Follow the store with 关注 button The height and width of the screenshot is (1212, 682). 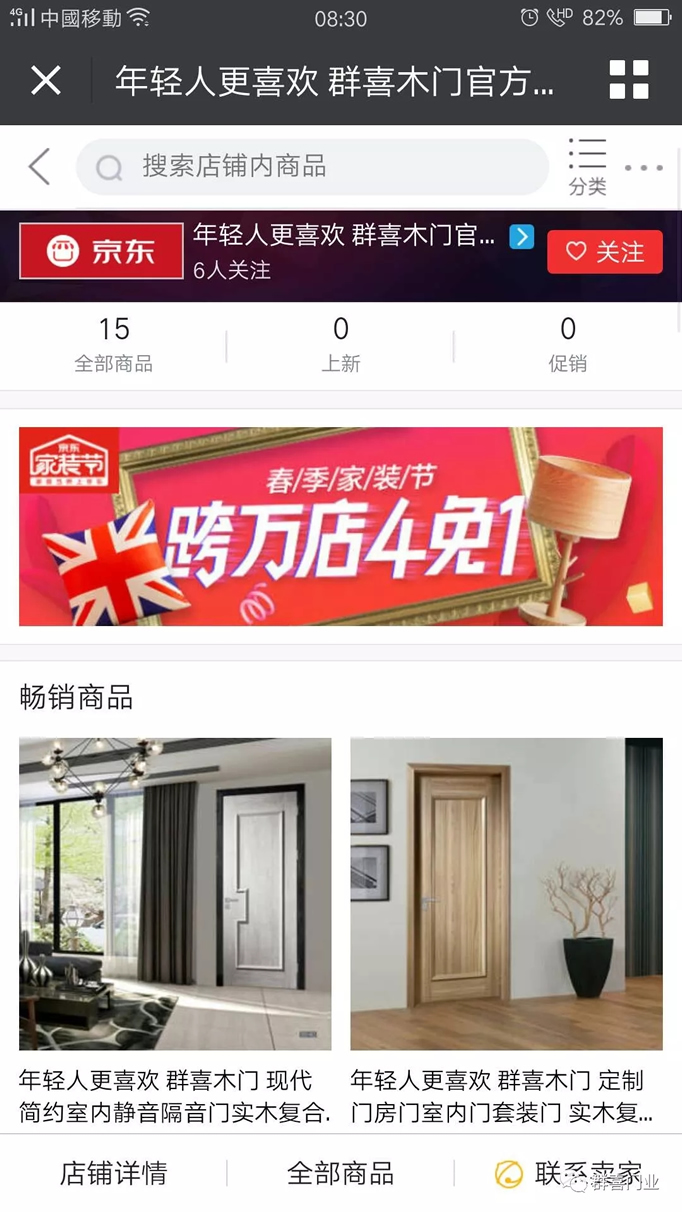coord(604,252)
